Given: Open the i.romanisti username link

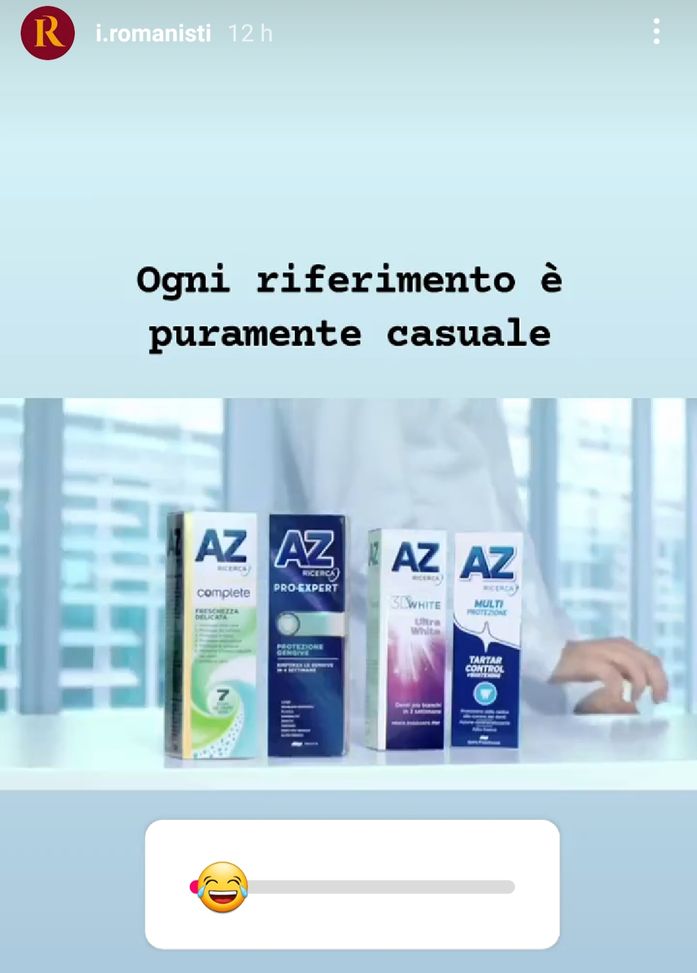Looking at the screenshot, I should (153, 33).
